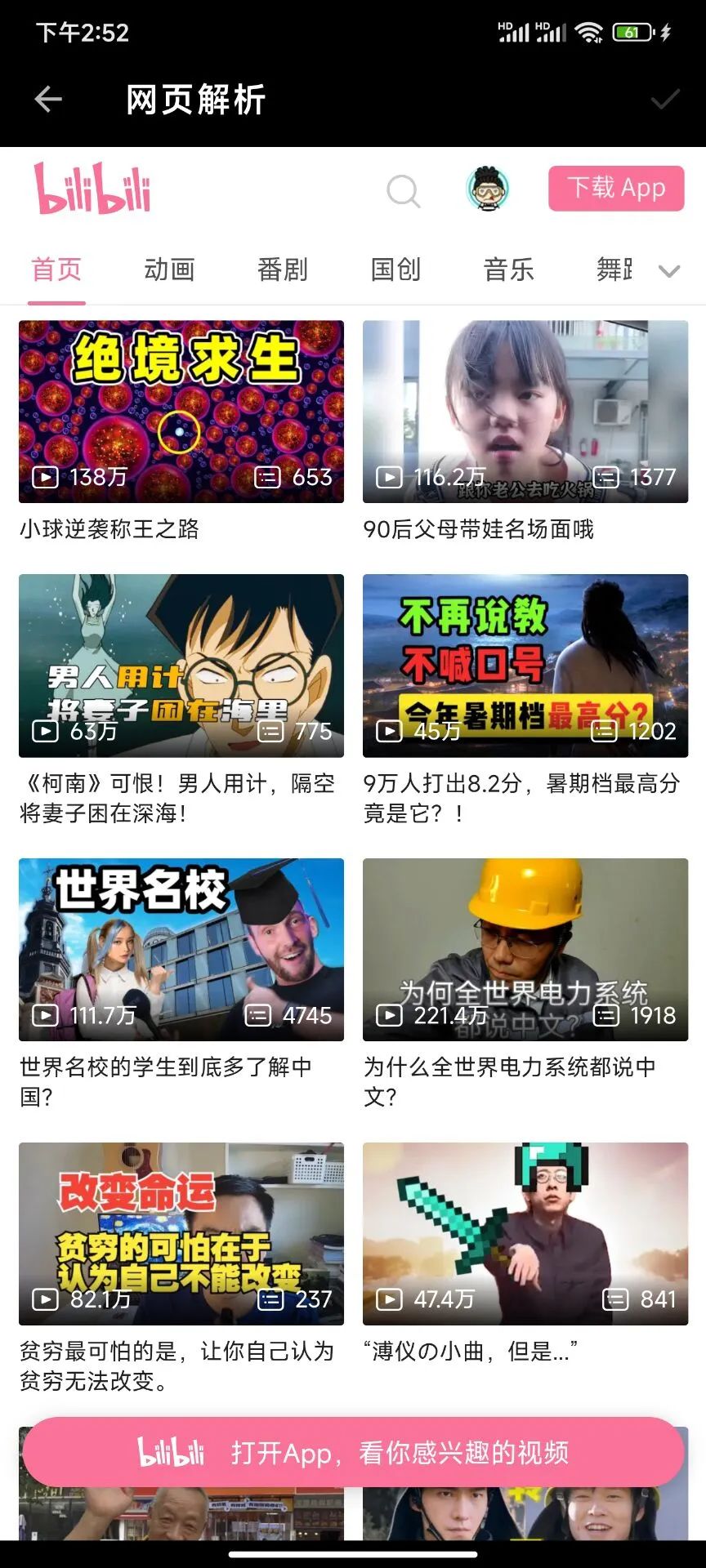Expand the category list chevron
The height and width of the screenshot is (1568, 706).
click(x=669, y=271)
